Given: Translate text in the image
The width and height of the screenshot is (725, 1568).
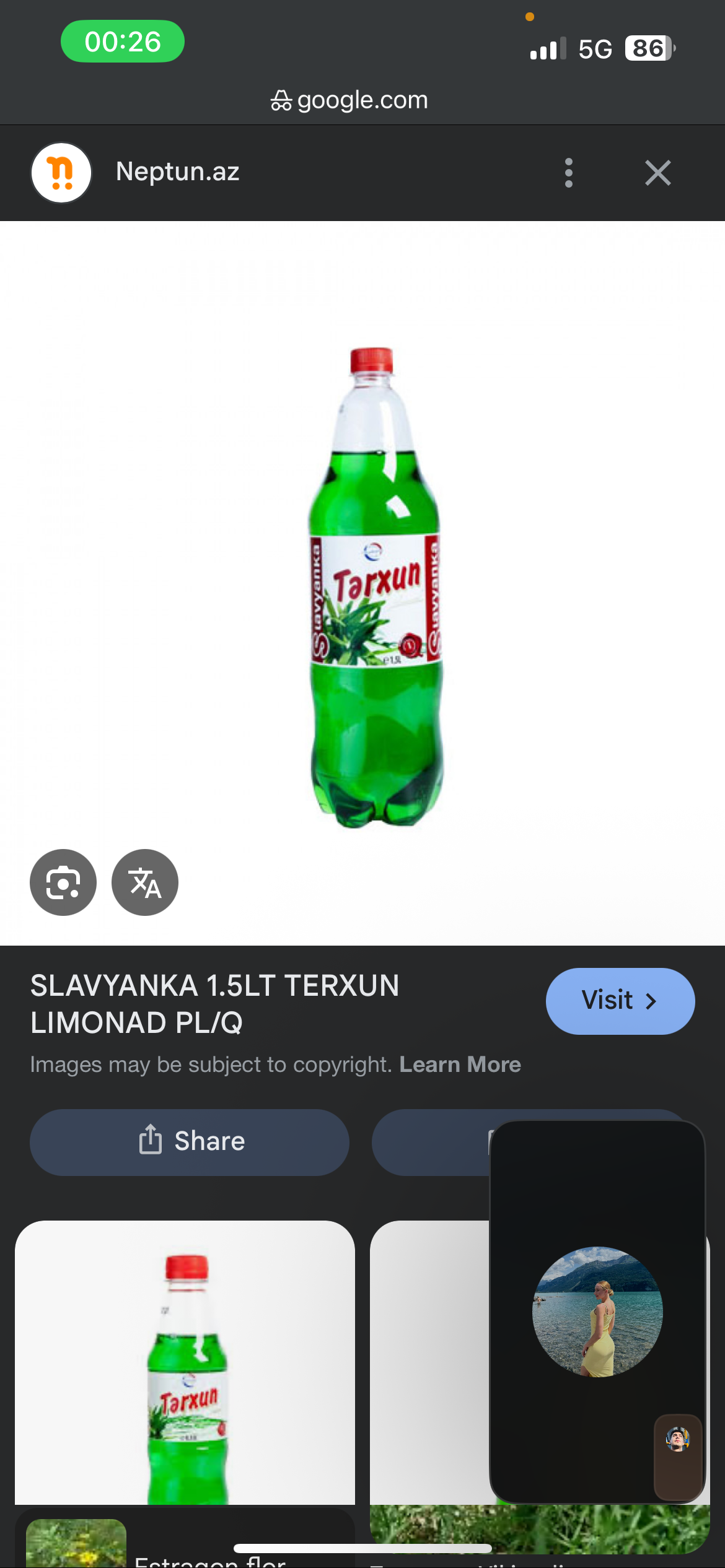Looking at the screenshot, I should point(145,882).
